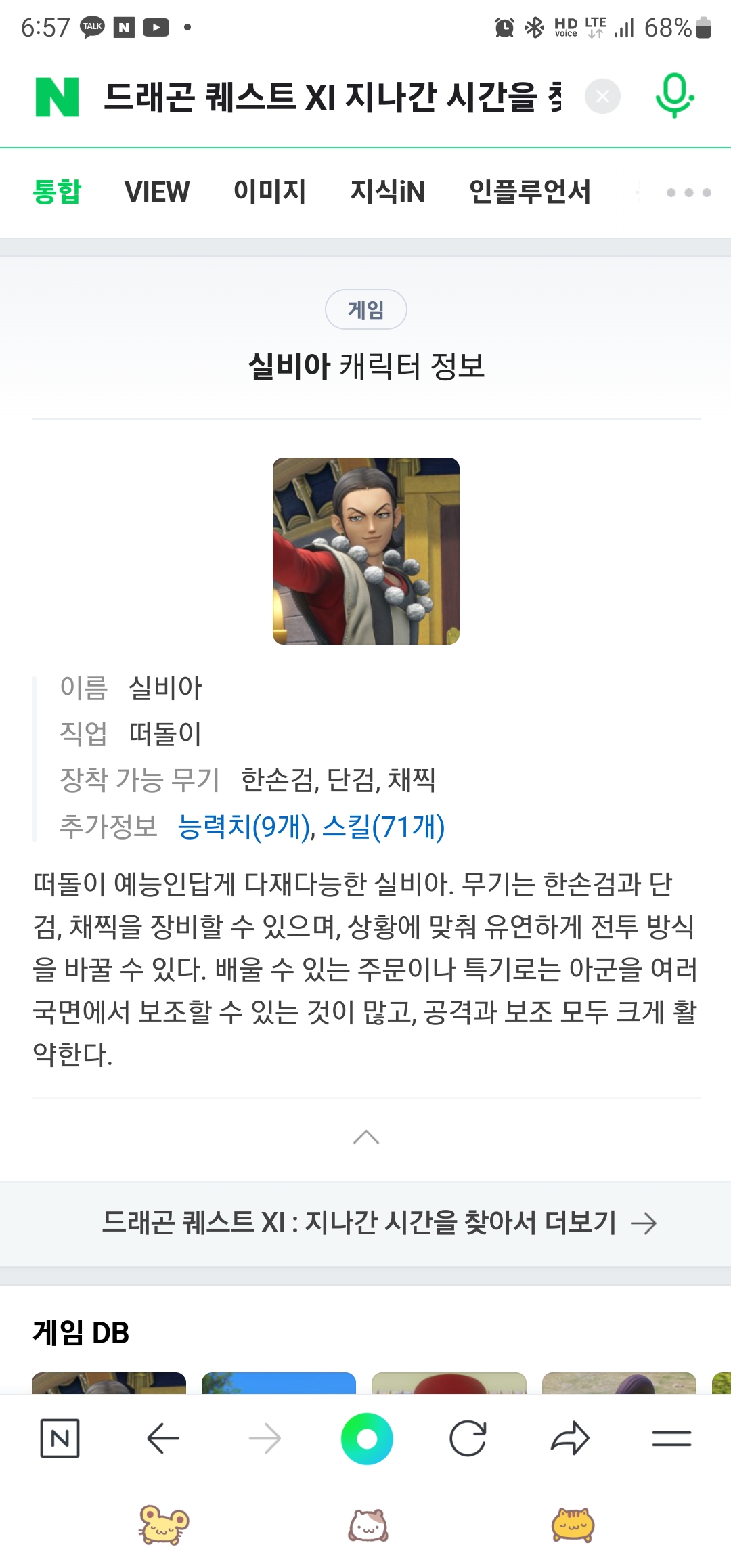This screenshot has width=731, height=1568.
Task: Switch to the 이미지 tab
Action: coord(269,192)
